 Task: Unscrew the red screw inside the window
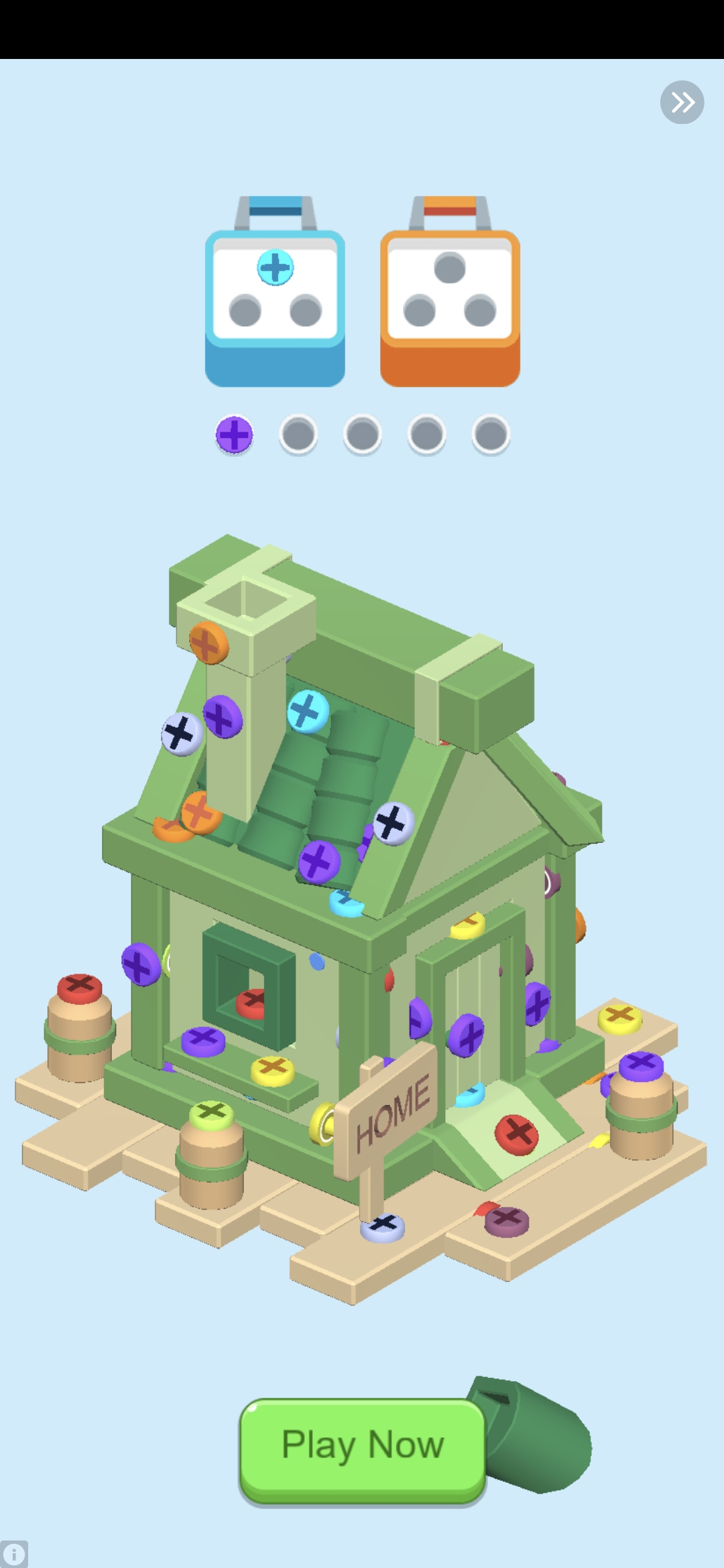click(x=252, y=1003)
